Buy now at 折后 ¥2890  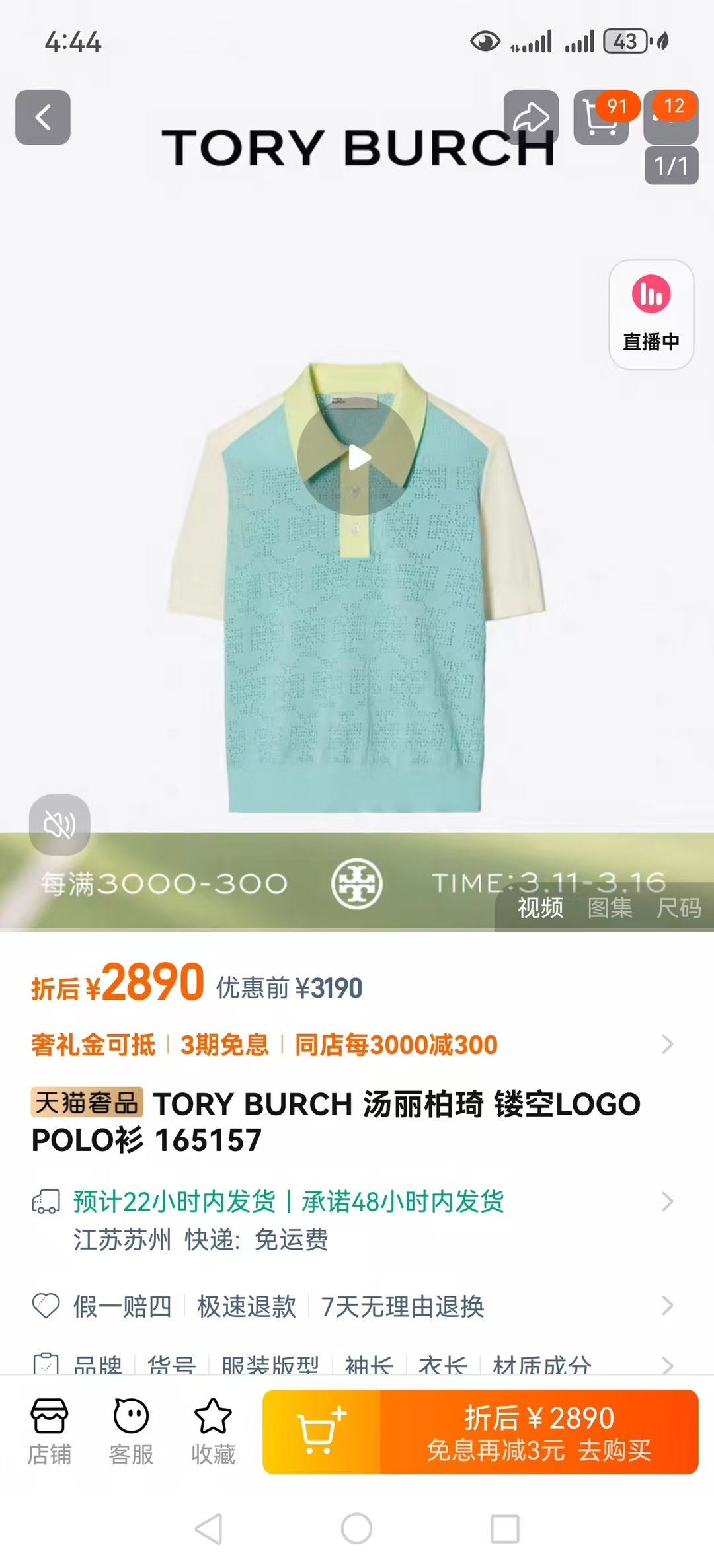pos(539,1431)
